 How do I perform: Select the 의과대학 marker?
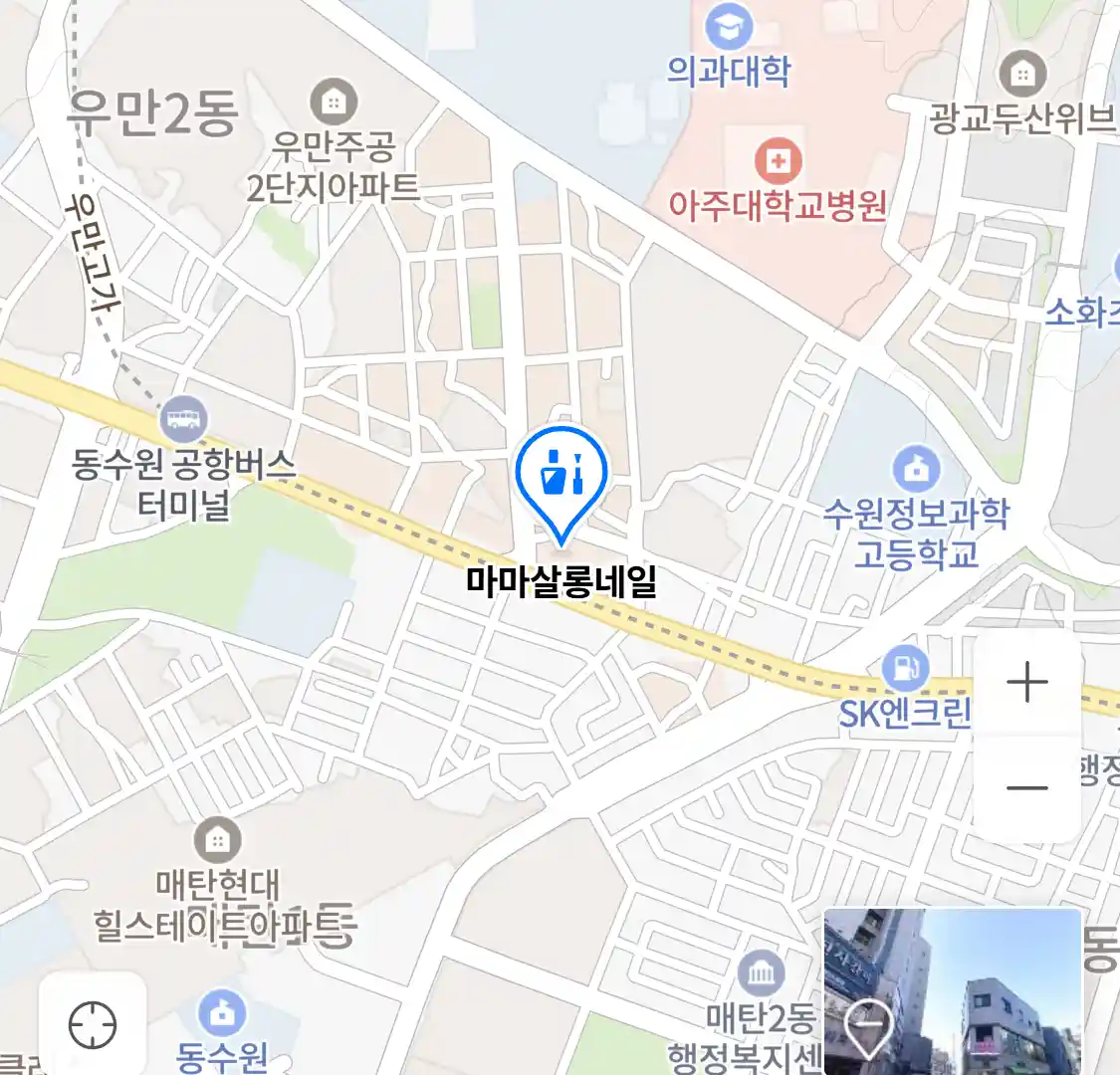(x=729, y=27)
